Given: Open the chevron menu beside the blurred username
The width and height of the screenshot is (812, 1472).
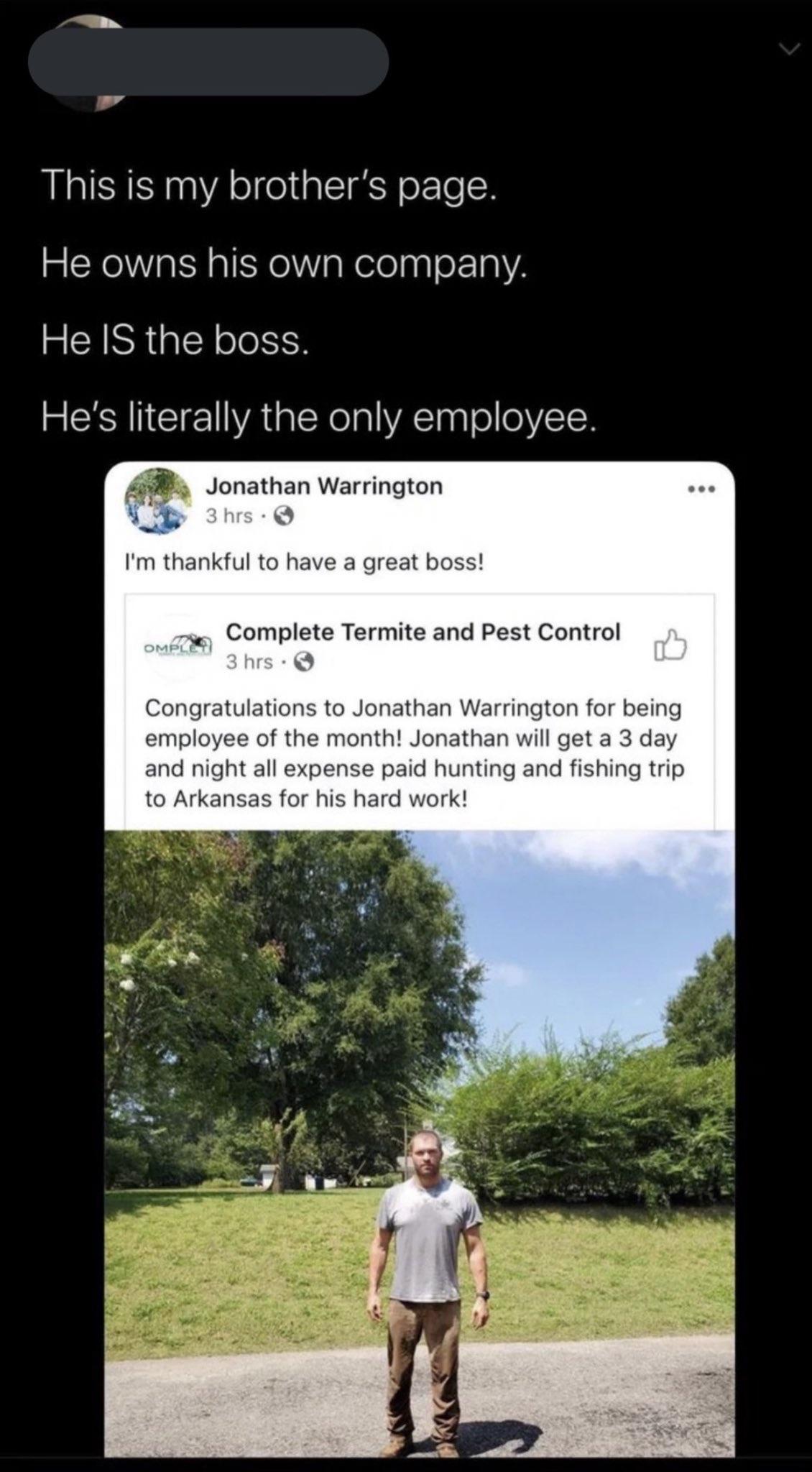Looking at the screenshot, I should (788, 47).
